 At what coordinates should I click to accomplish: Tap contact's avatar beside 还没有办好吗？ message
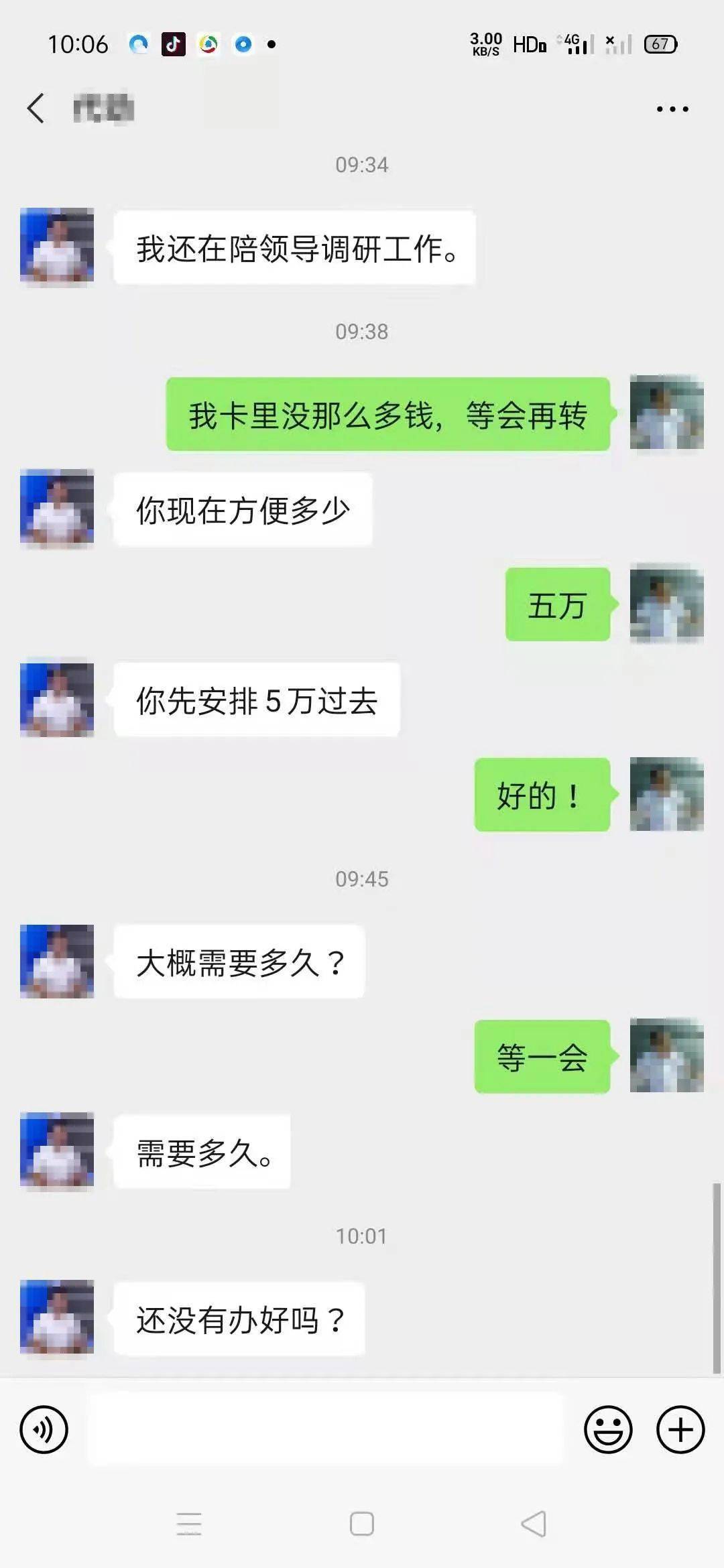(57, 1317)
